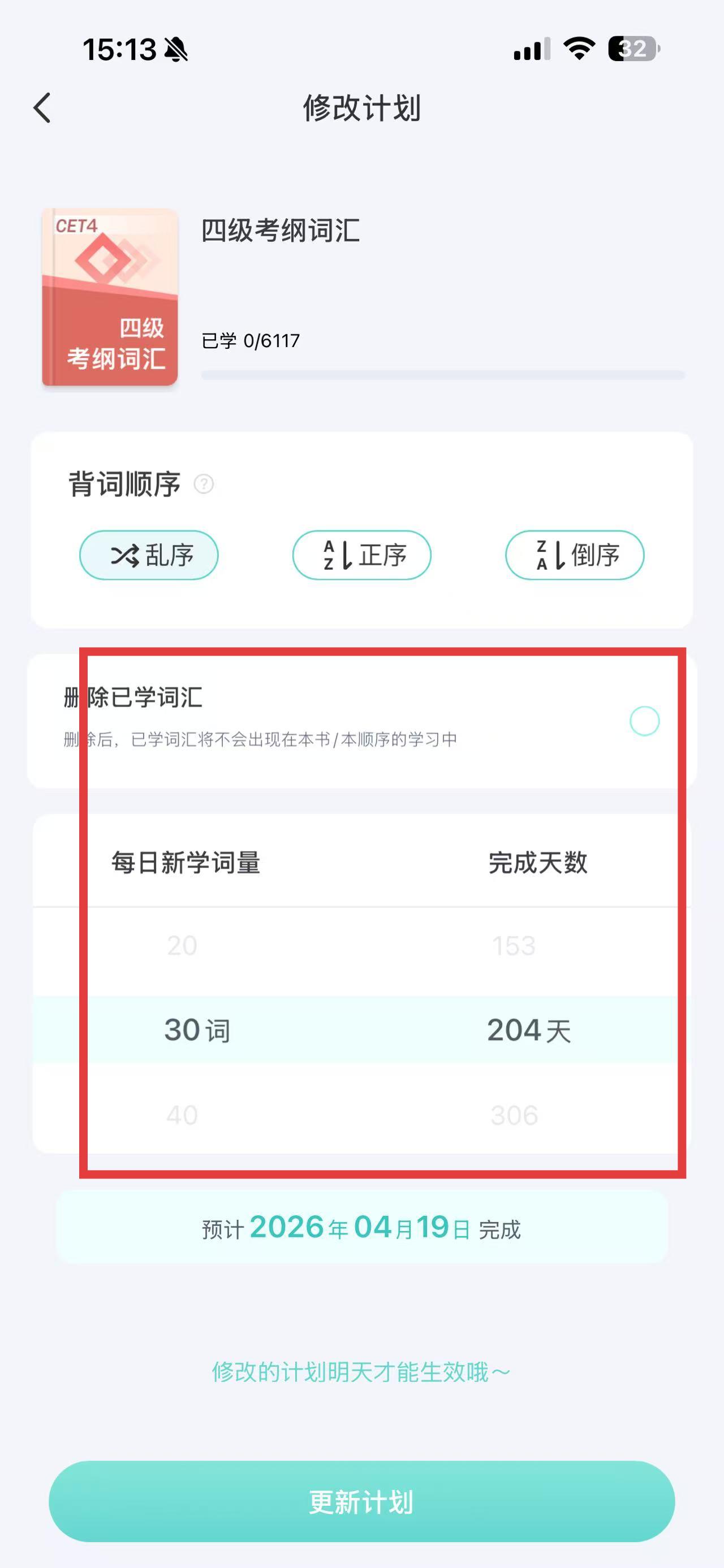Pick 20 in the daily word picker

pos(182,946)
